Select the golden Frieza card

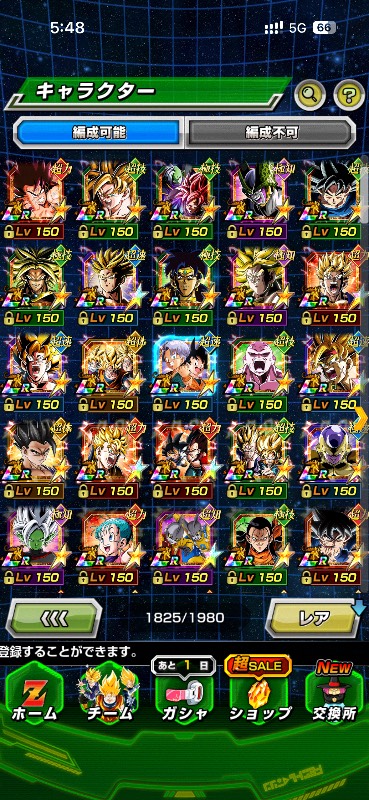334,460
